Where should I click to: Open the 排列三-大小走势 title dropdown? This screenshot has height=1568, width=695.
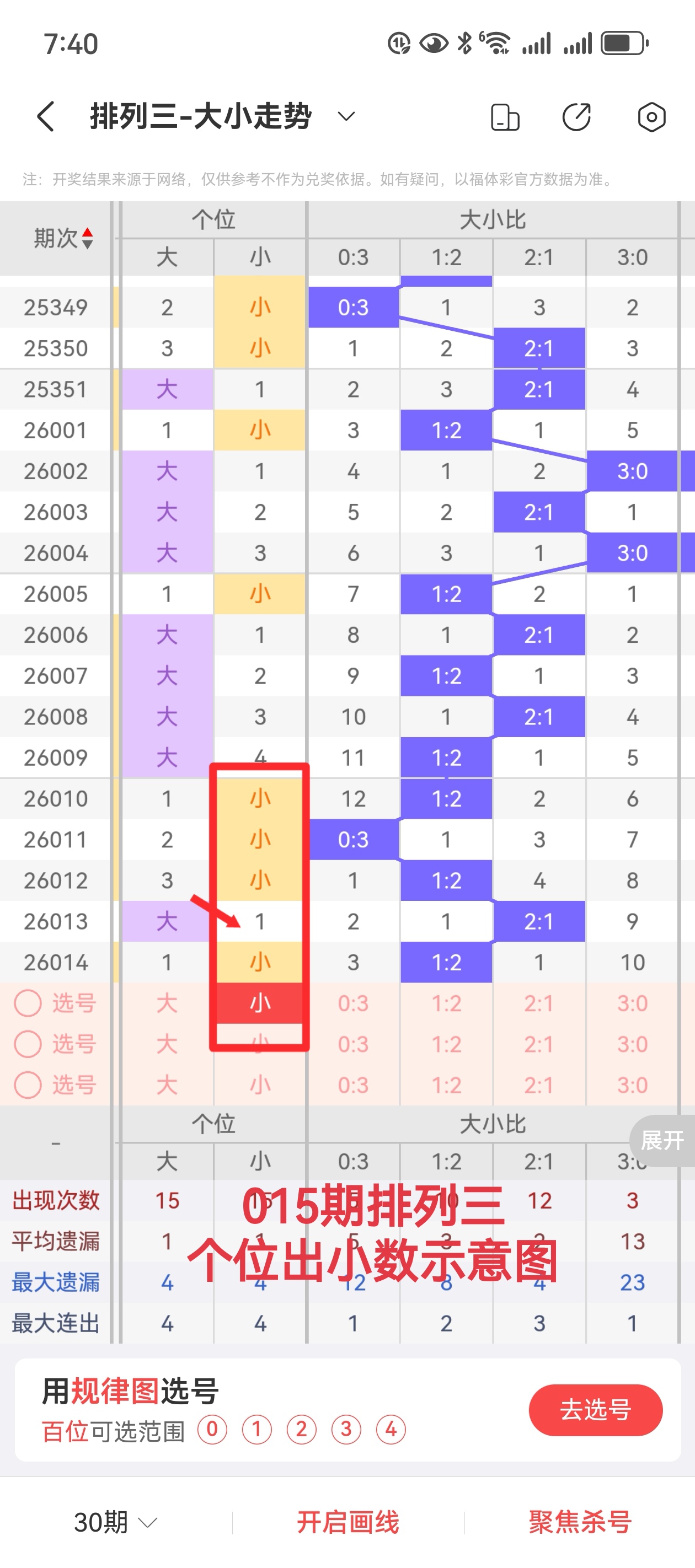[346, 116]
